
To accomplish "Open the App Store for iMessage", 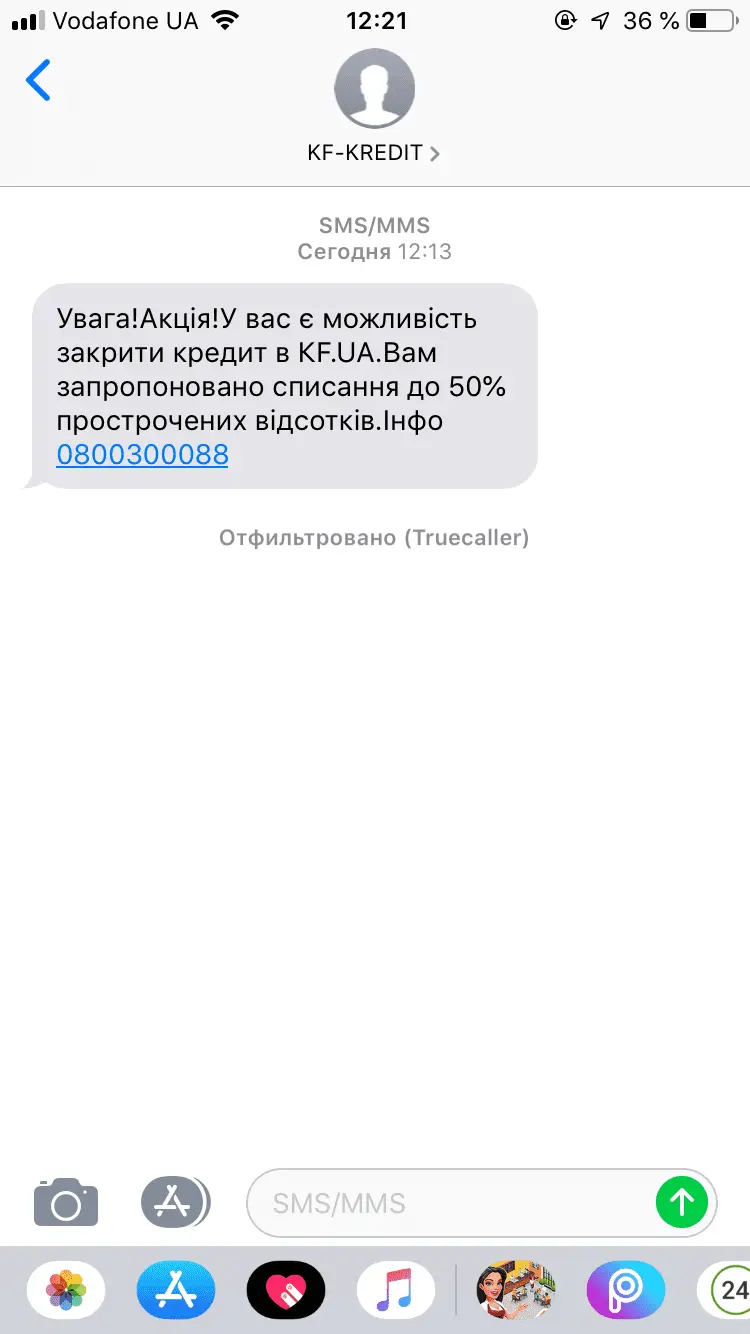I will [x=176, y=1291].
